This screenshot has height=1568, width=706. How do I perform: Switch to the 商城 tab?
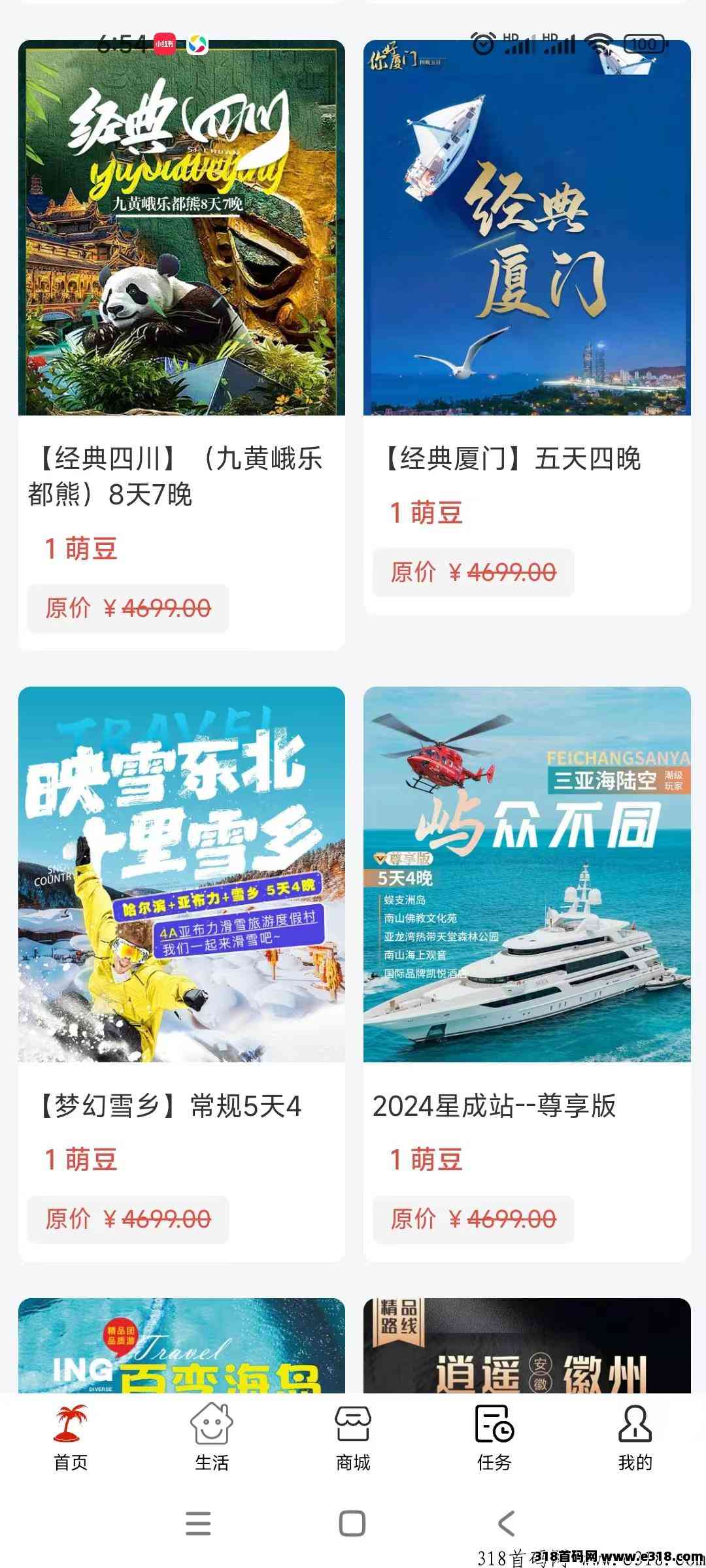[x=353, y=1437]
